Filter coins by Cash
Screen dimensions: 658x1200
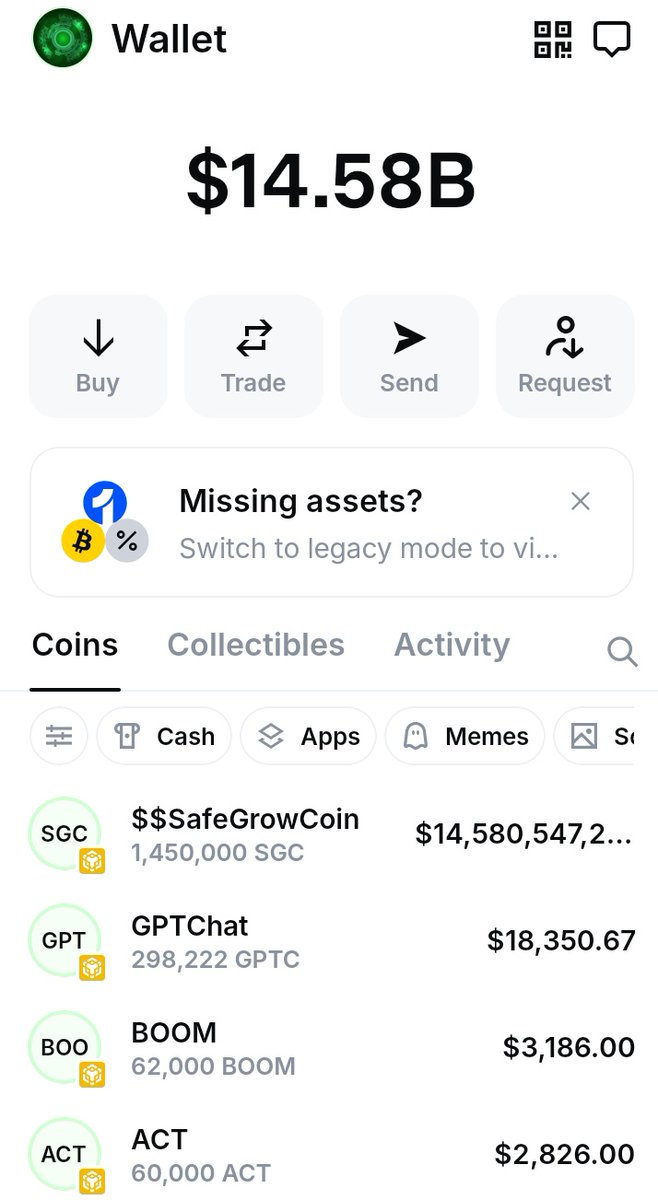(x=165, y=737)
